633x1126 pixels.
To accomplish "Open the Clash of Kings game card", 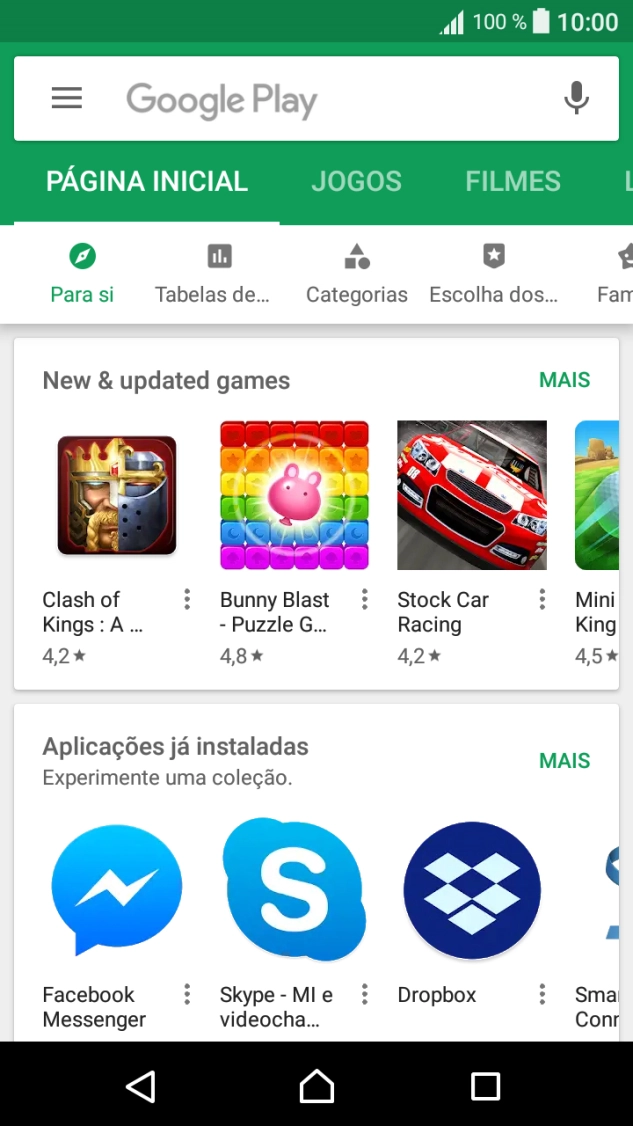I will tap(116, 495).
